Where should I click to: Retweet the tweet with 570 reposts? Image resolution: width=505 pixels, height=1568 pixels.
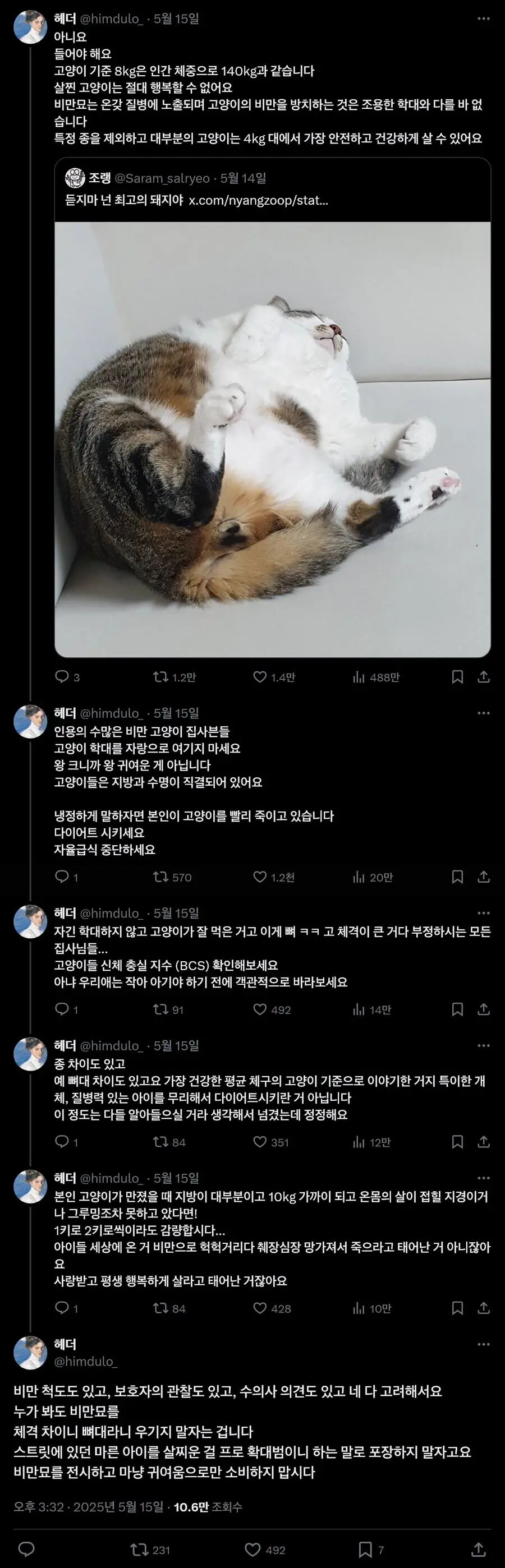click(161, 877)
